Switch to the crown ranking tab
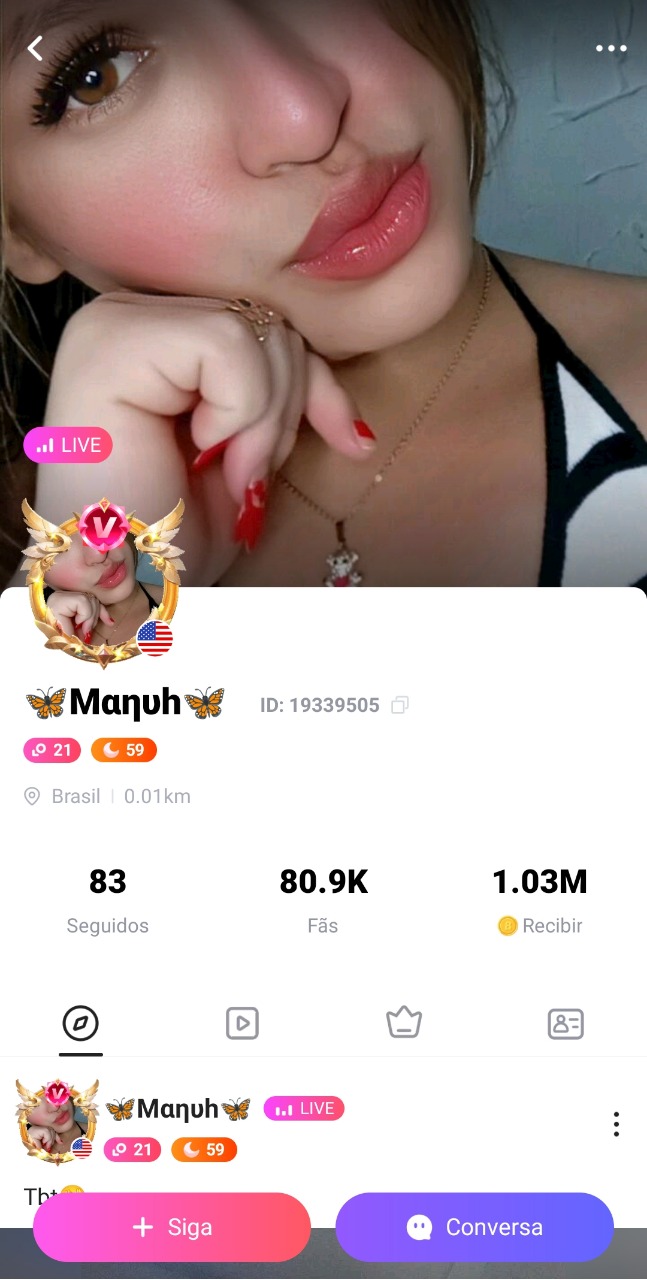The image size is (647, 1280). 404,1023
